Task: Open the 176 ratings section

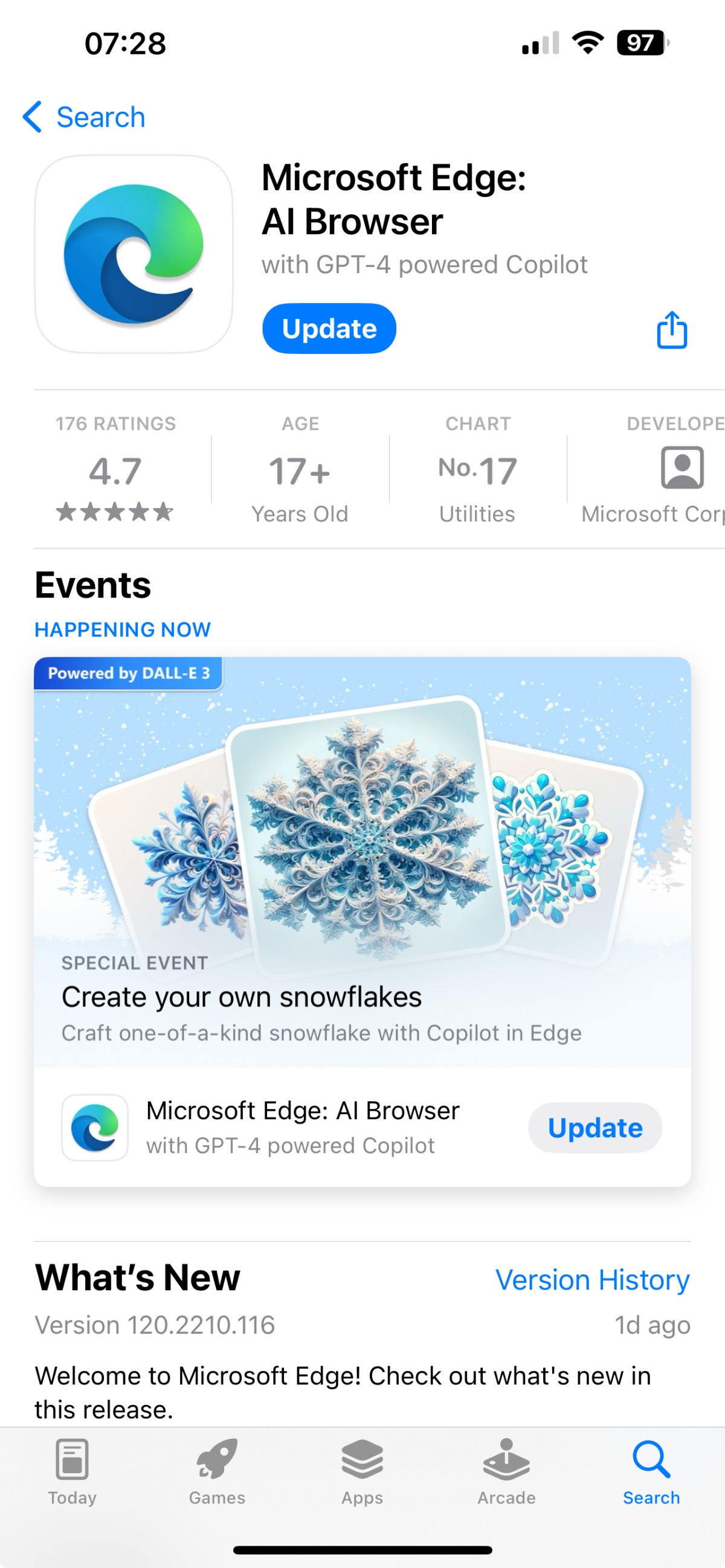Action: click(115, 469)
